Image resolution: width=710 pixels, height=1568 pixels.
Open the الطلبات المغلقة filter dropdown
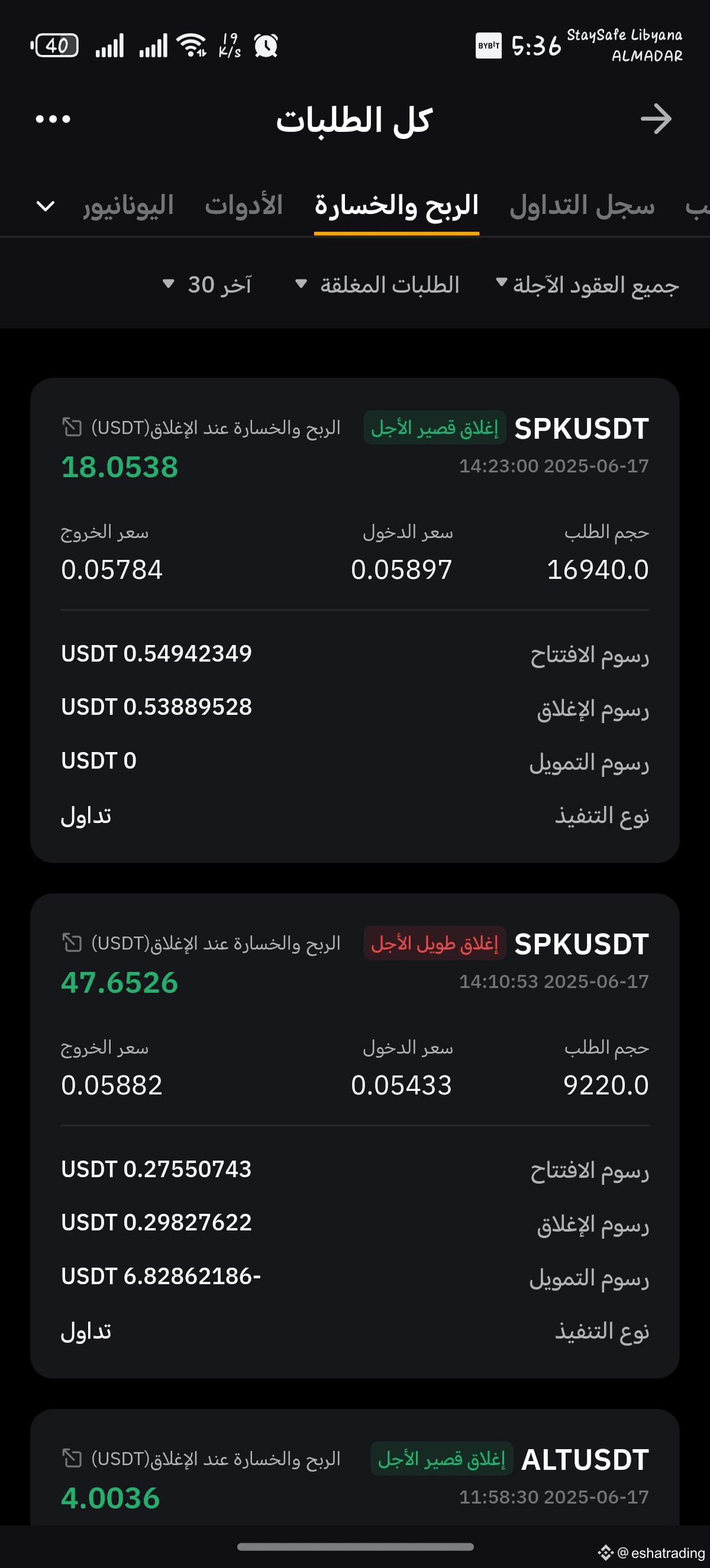pos(377,285)
